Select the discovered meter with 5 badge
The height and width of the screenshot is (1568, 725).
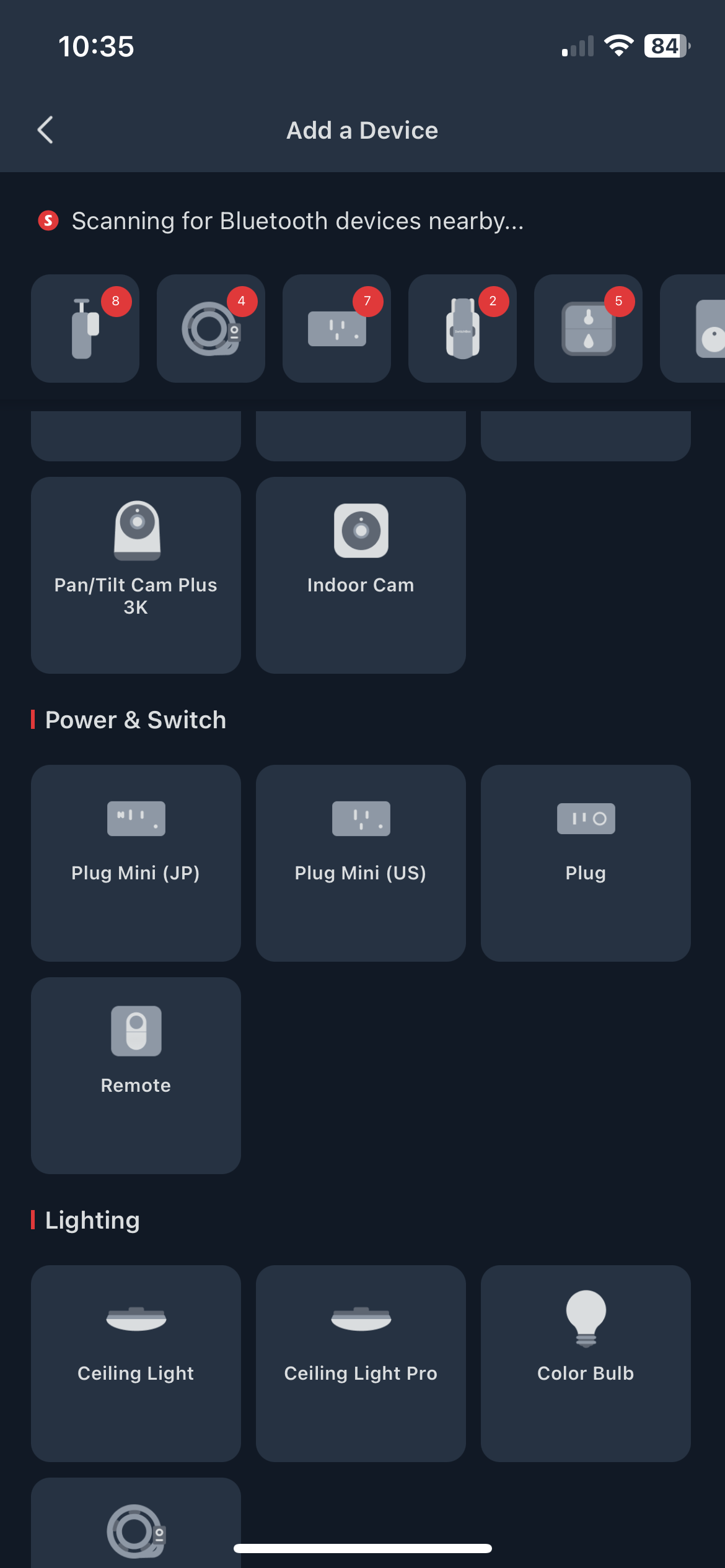point(588,329)
